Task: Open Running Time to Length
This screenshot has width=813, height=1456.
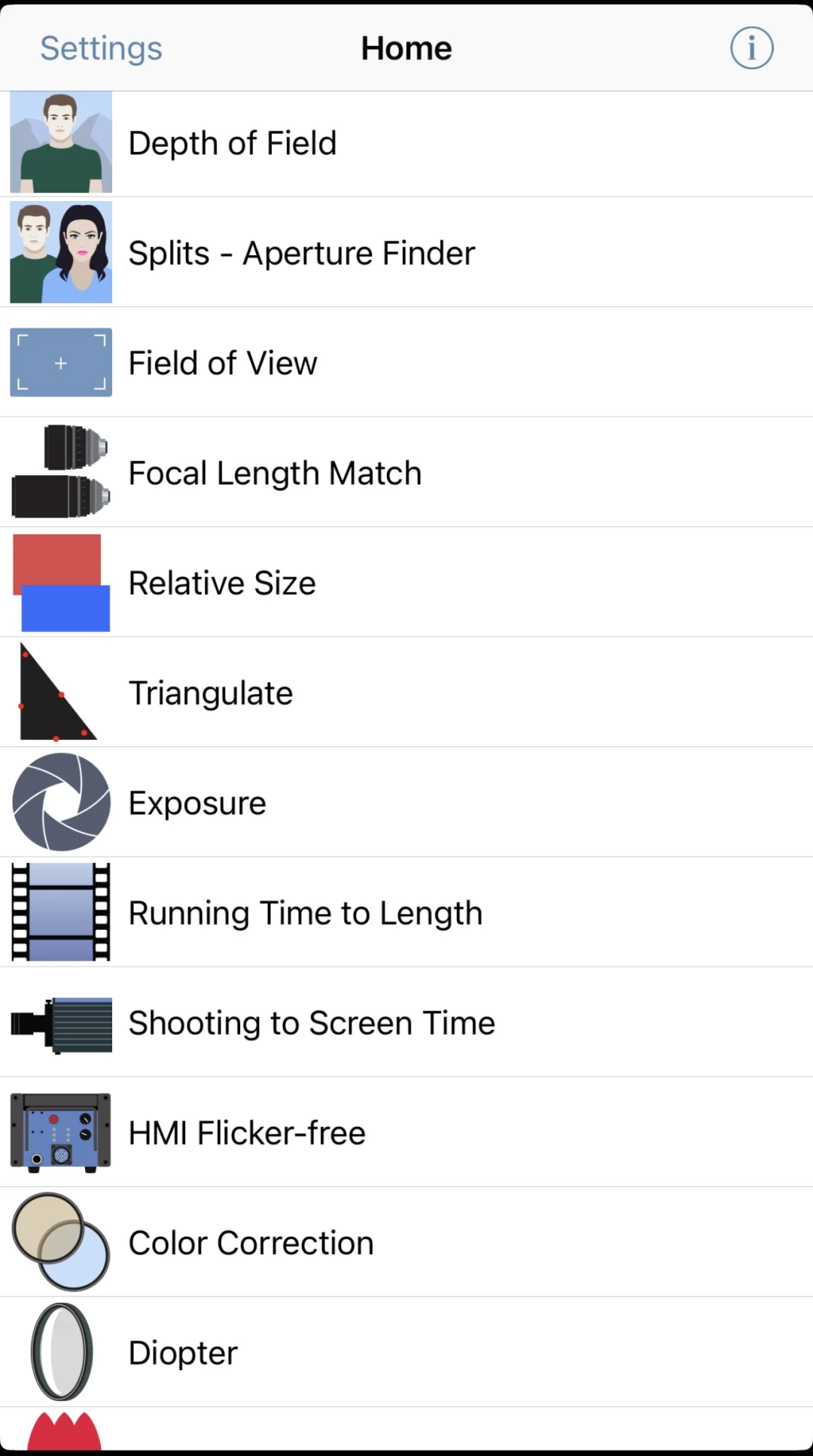Action: 305,913
